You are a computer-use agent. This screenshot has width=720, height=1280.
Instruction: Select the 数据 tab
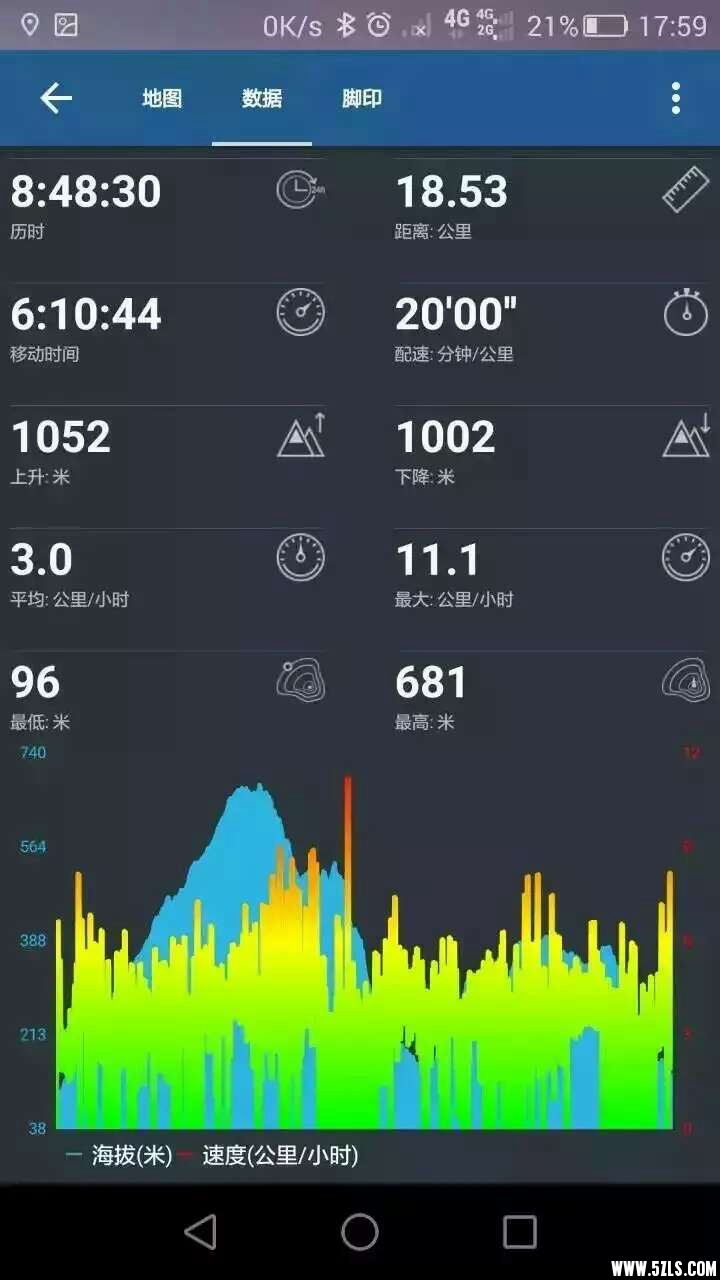point(262,98)
